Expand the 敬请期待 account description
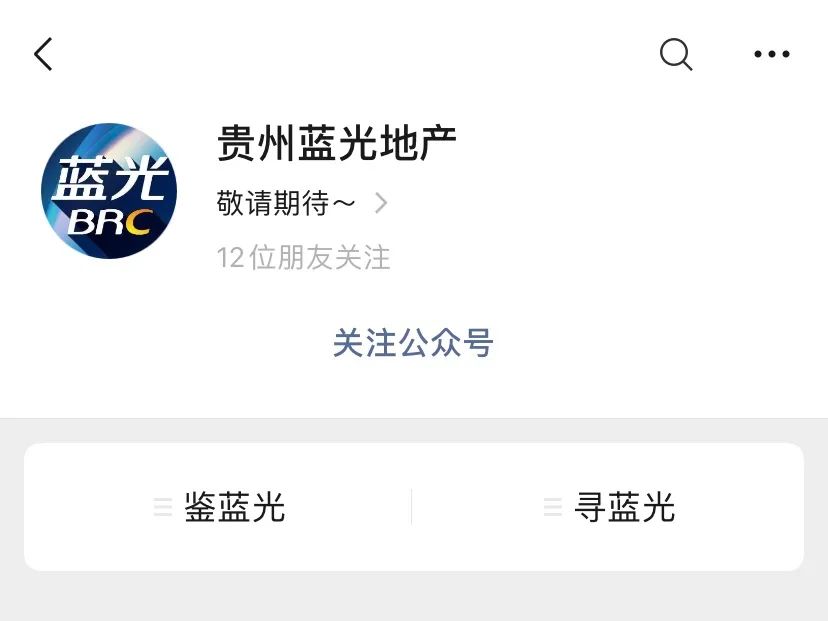 pos(302,204)
